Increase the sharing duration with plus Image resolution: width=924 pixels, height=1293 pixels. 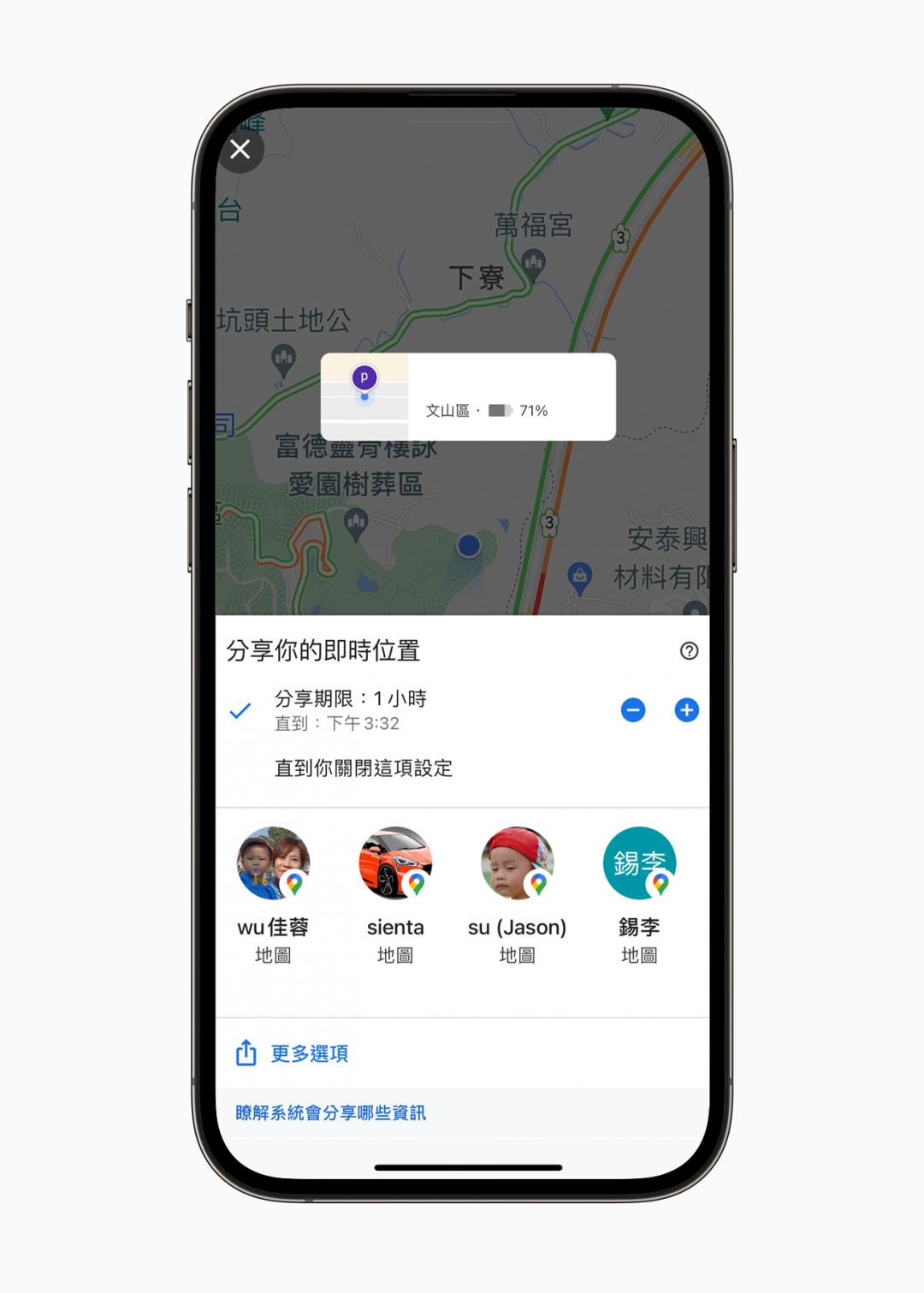[x=686, y=710]
